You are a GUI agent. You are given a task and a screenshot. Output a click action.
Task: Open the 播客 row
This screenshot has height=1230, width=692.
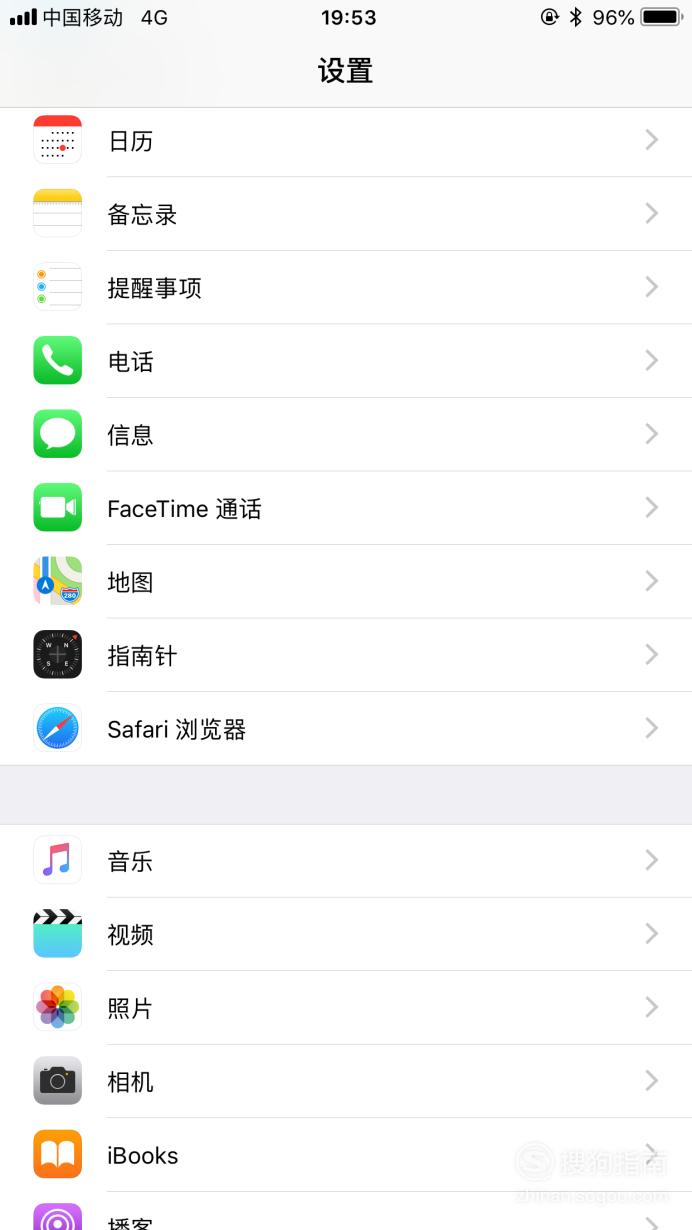[x=346, y=1211]
